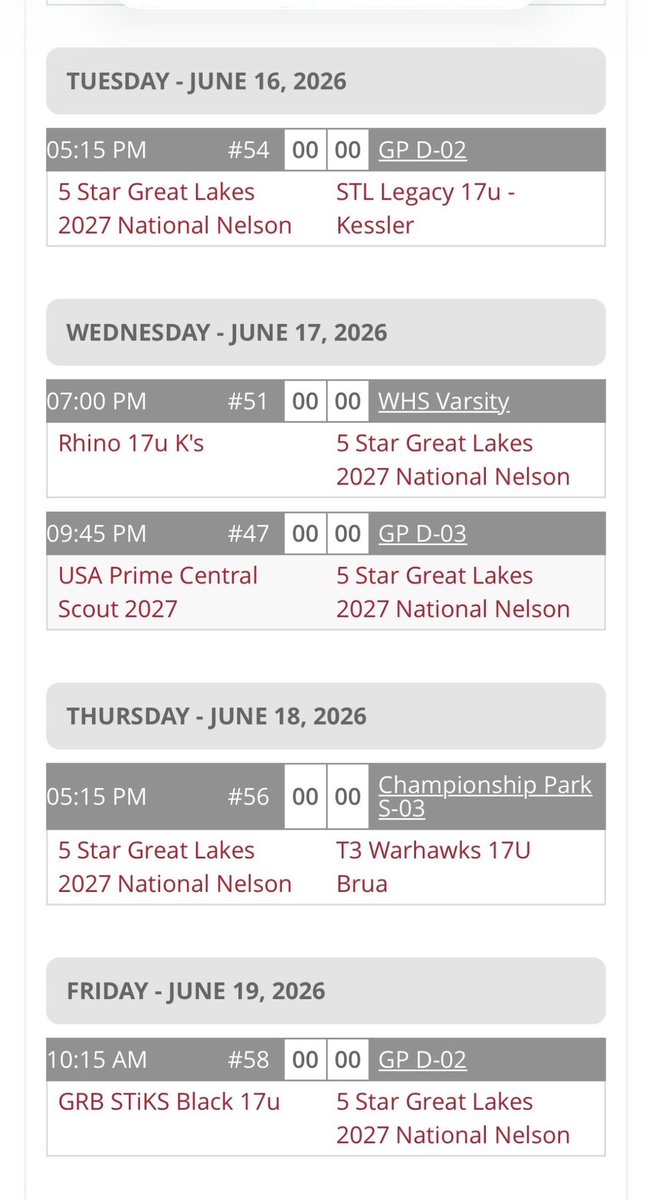The image size is (647, 1200).
Task: Open the Championship Park S-03 venue link
Action: click(x=485, y=796)
